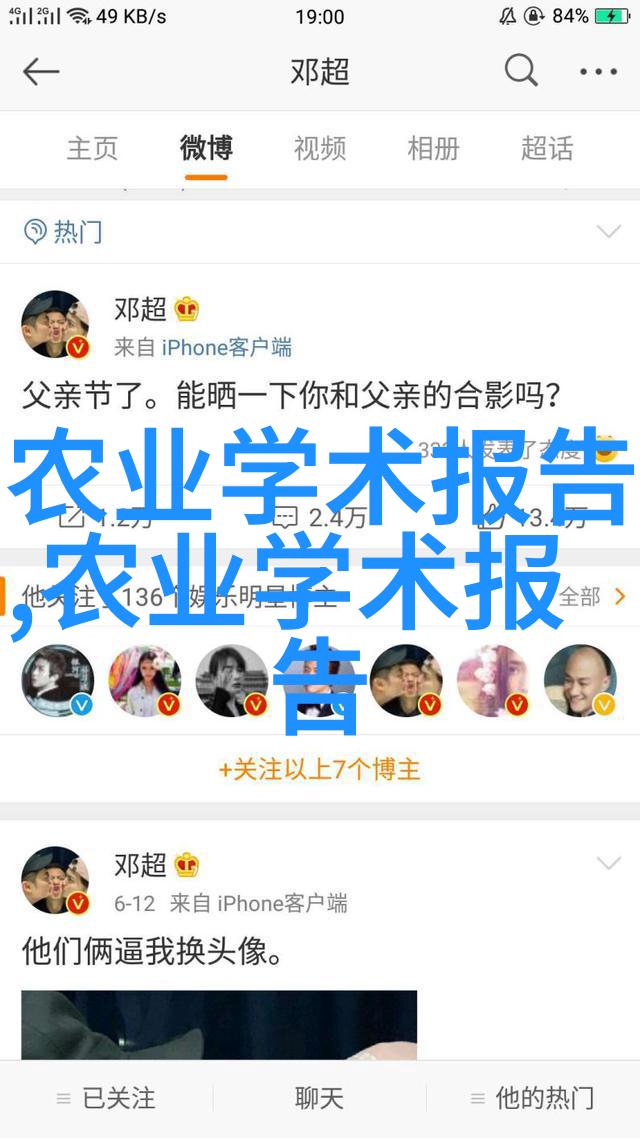Switch to the 视频 tab

pyautogui.click(x=319, y=149)
